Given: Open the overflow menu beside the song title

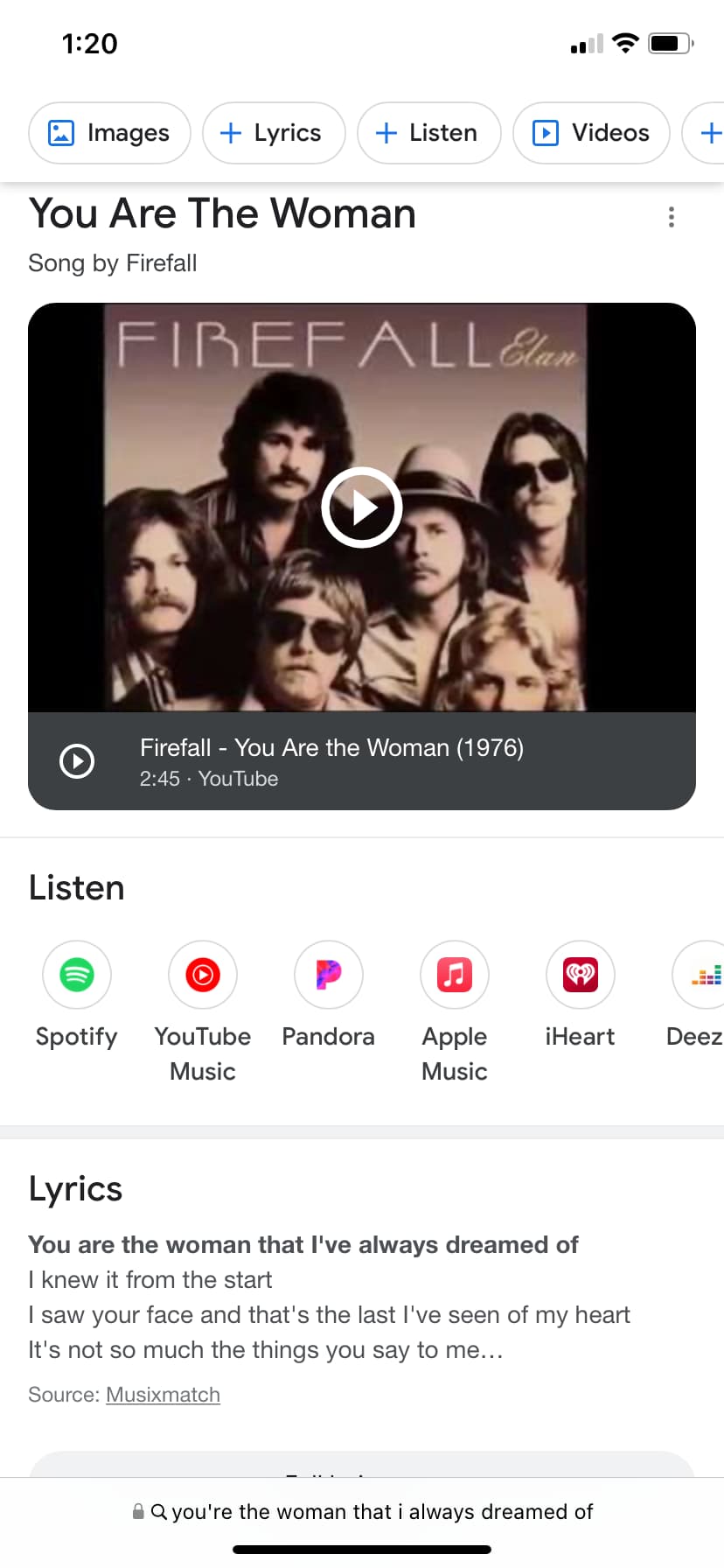Looking at the screenshot, I should pos(671,217).
